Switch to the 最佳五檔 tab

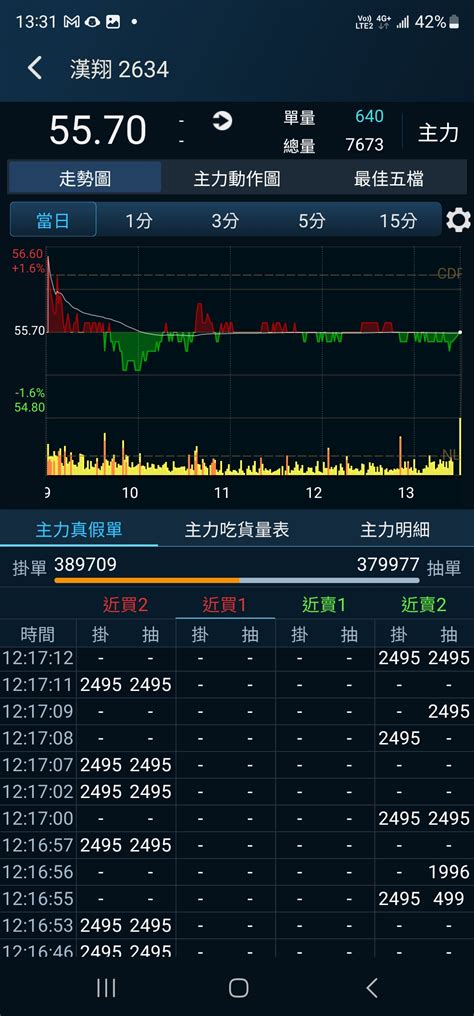tap(389, 178)
